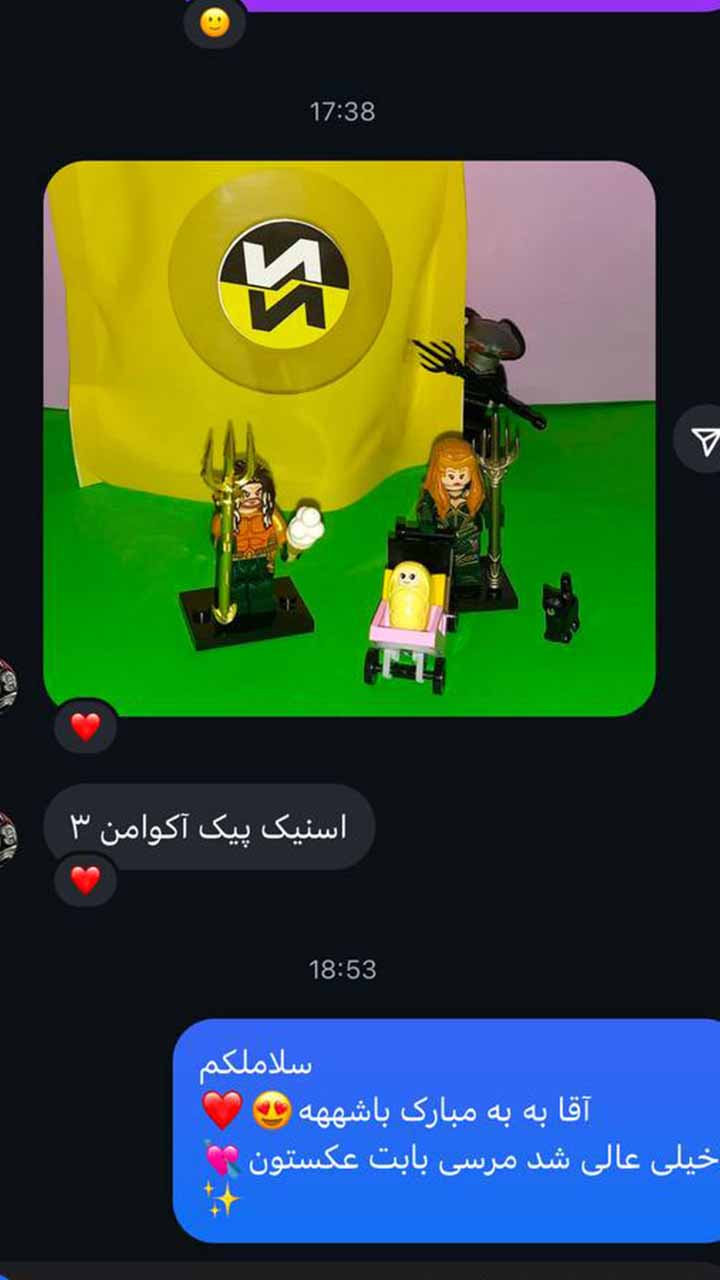Open sender's avatar beside the photo
This screenshot has width=720, height=1280.
(x=7, y=687)
